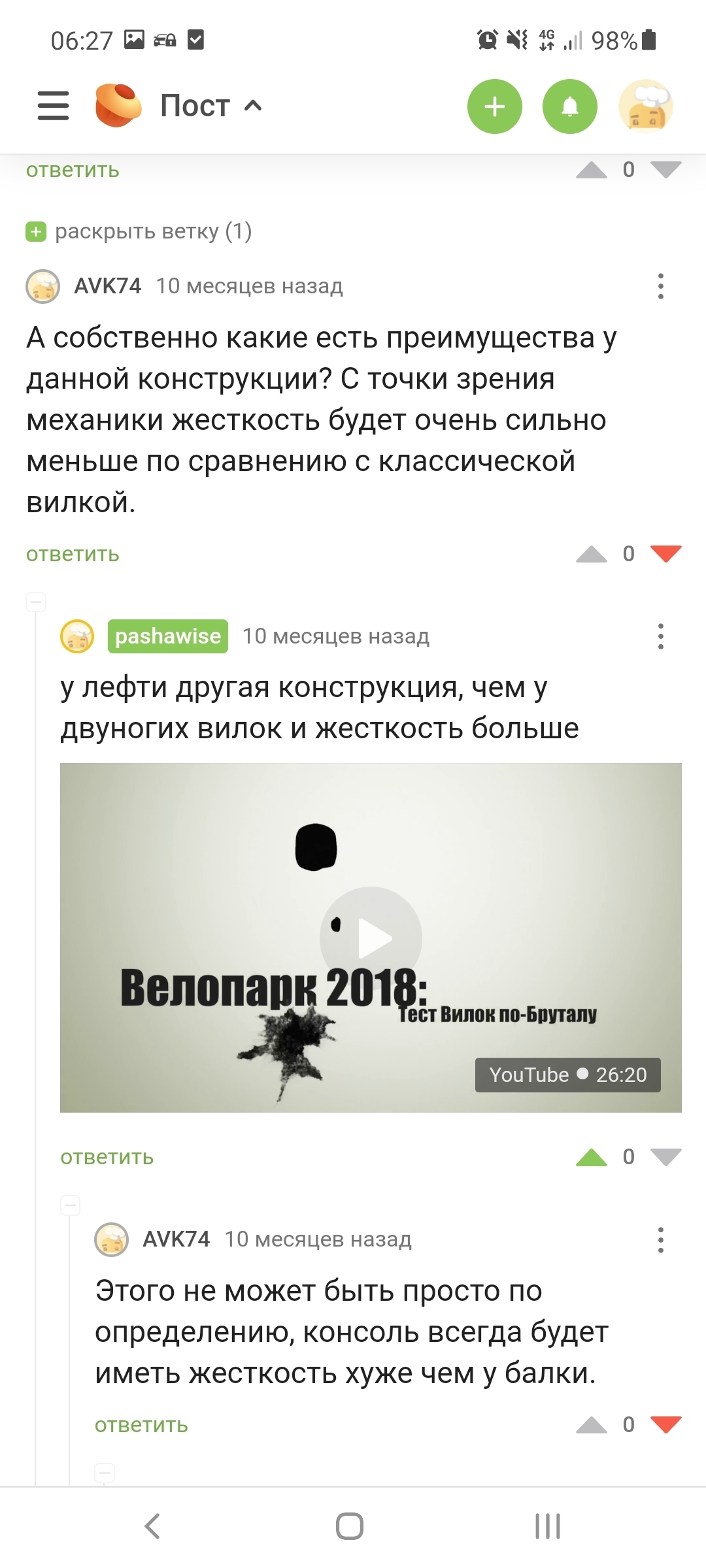
Task: Open options menu for pashawise's comment
Action: pyautogui.click(x=661, y=636)
